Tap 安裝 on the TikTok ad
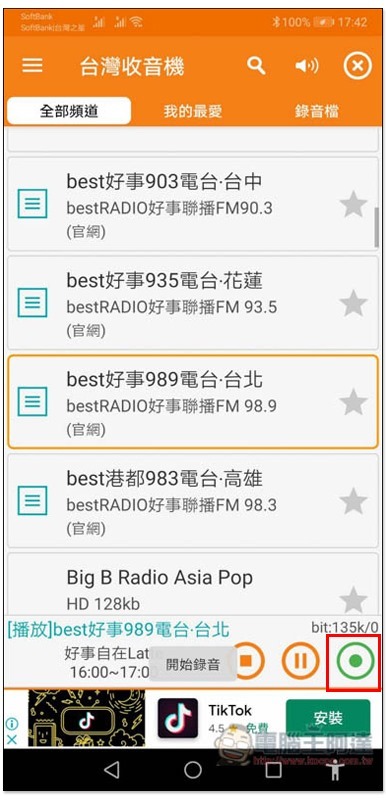 click(327, 718)
